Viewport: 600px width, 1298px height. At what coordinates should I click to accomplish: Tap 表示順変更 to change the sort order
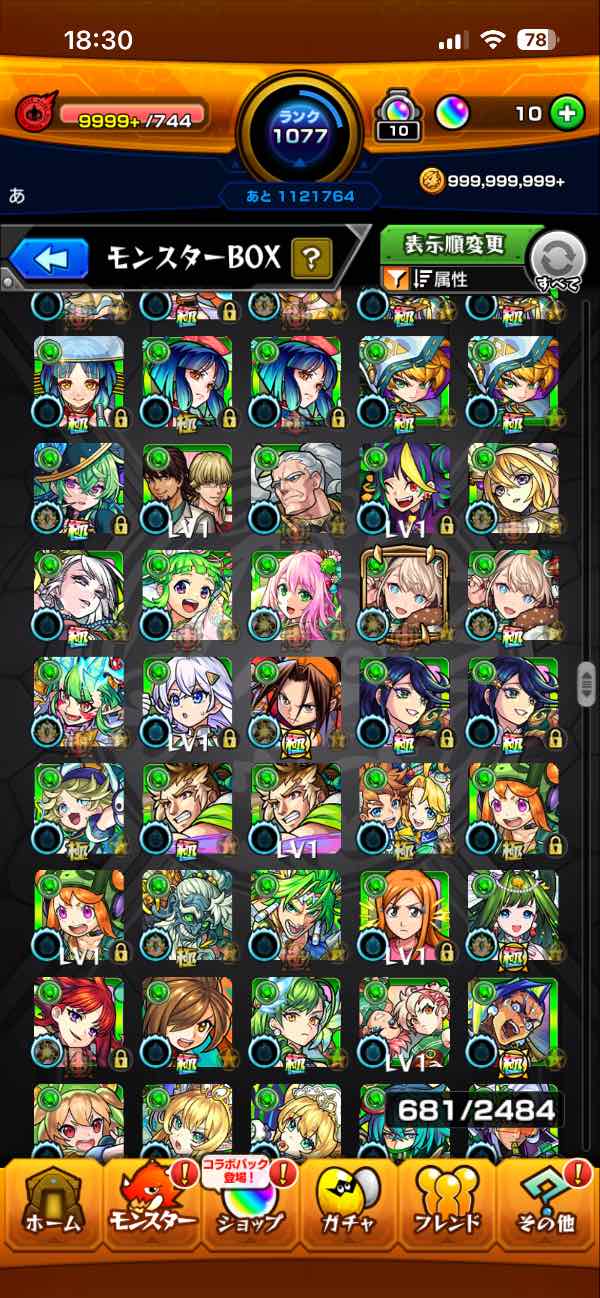[x=455, y=244]
